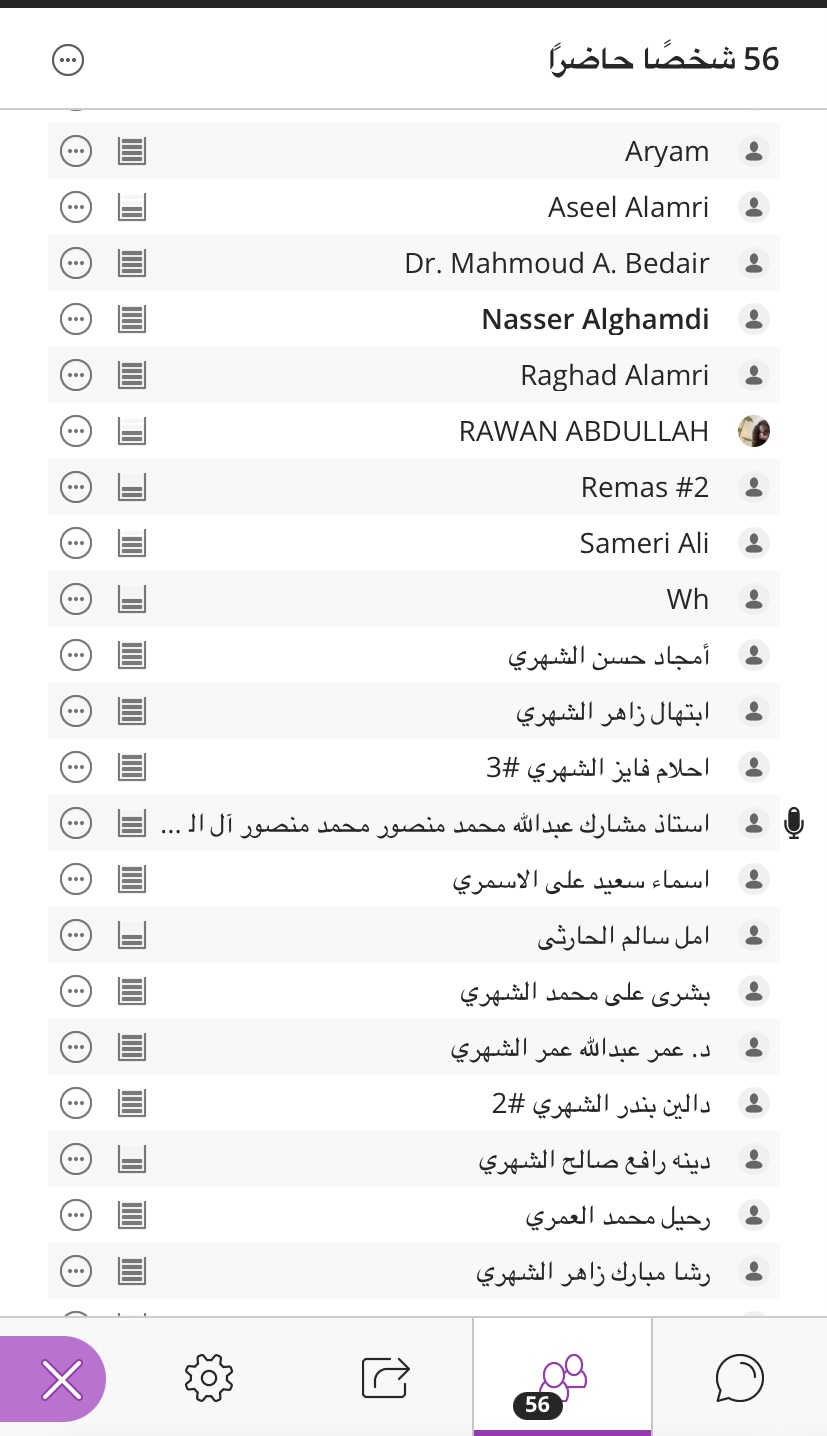Select the attendees tab showing 56
The width and height of the screenshot is (827, 1436).
(x=563, y=1377)
